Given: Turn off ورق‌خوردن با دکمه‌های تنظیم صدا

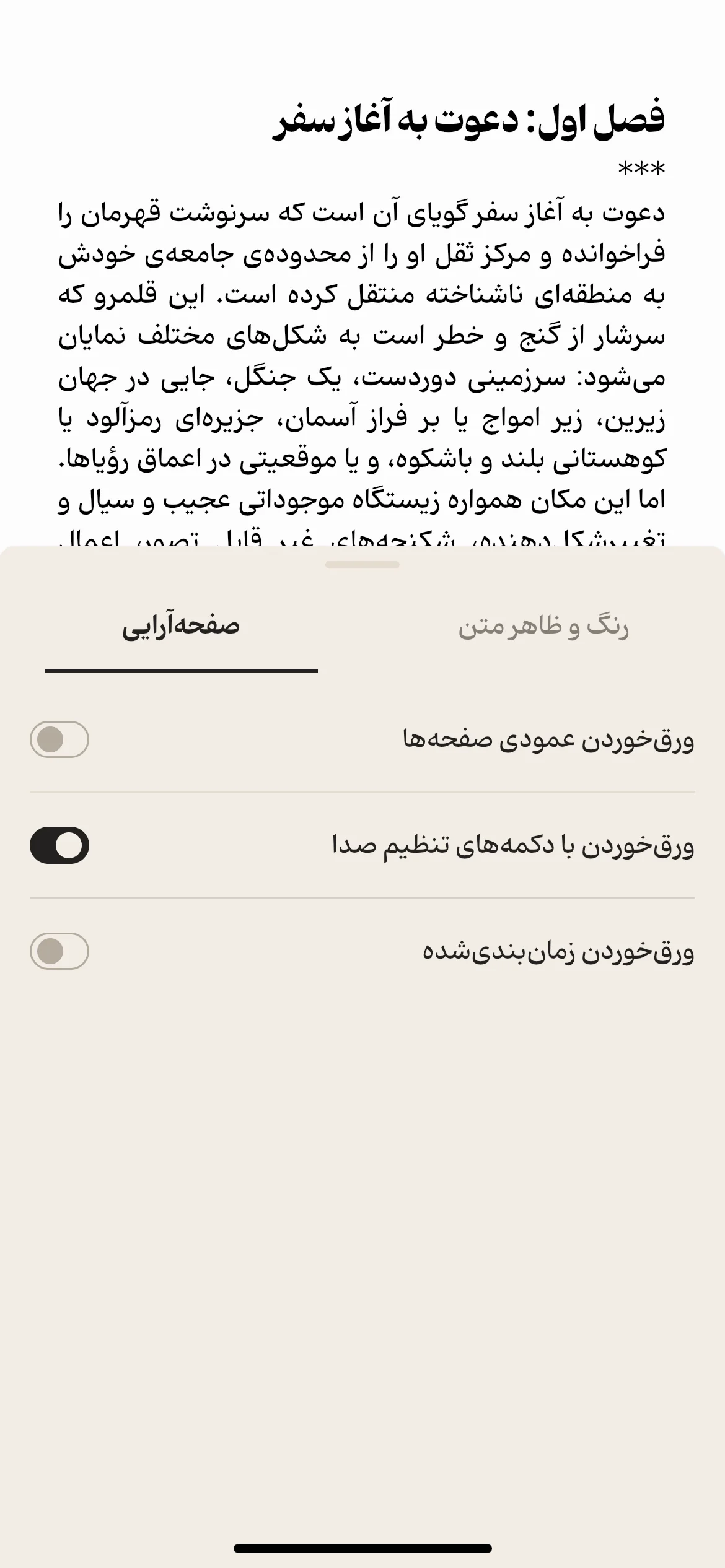Looking at the screenshot, I should pyautogui.click(x=59, y=845).
